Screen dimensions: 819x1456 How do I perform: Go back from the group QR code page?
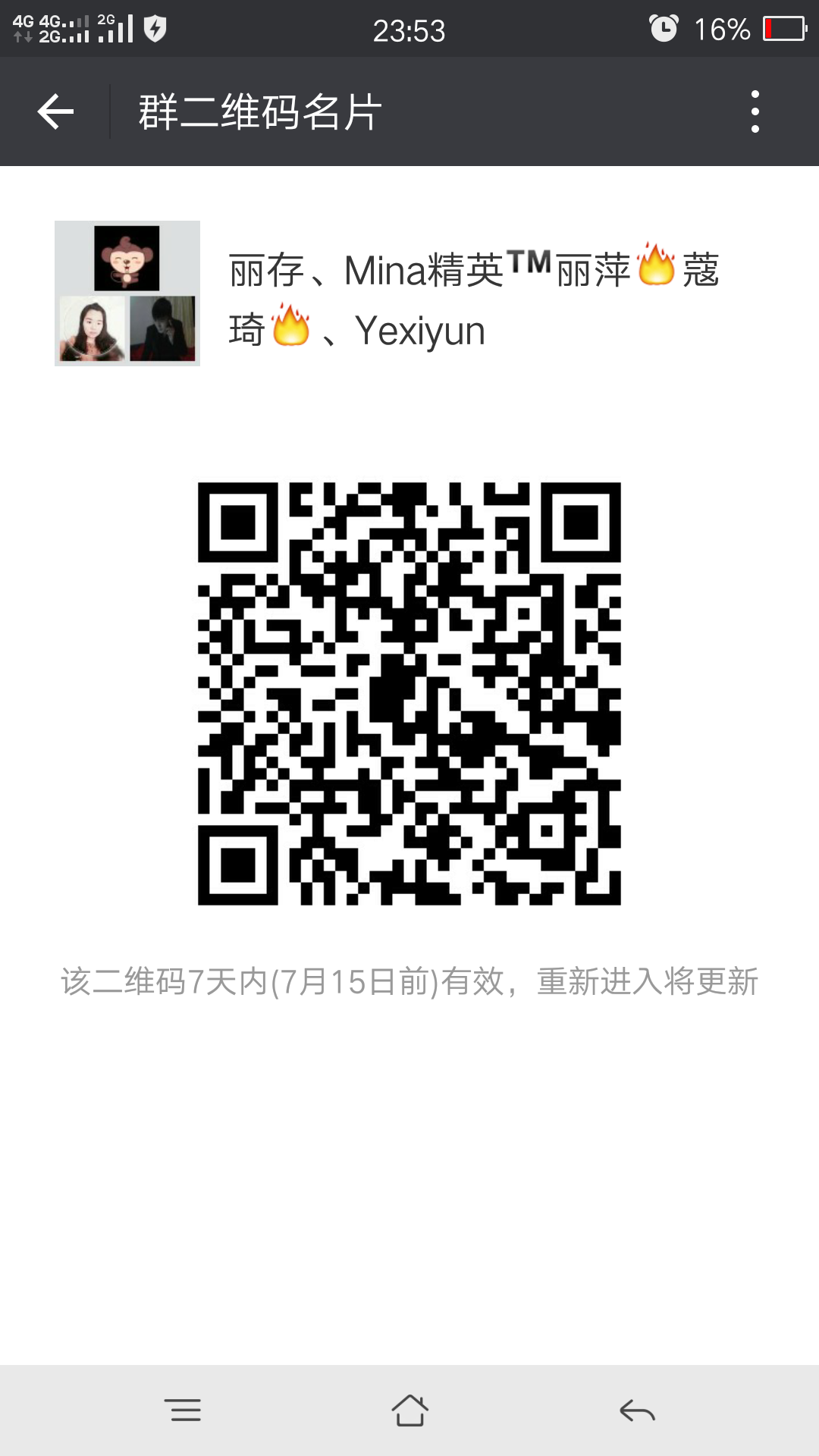(55, 112)
